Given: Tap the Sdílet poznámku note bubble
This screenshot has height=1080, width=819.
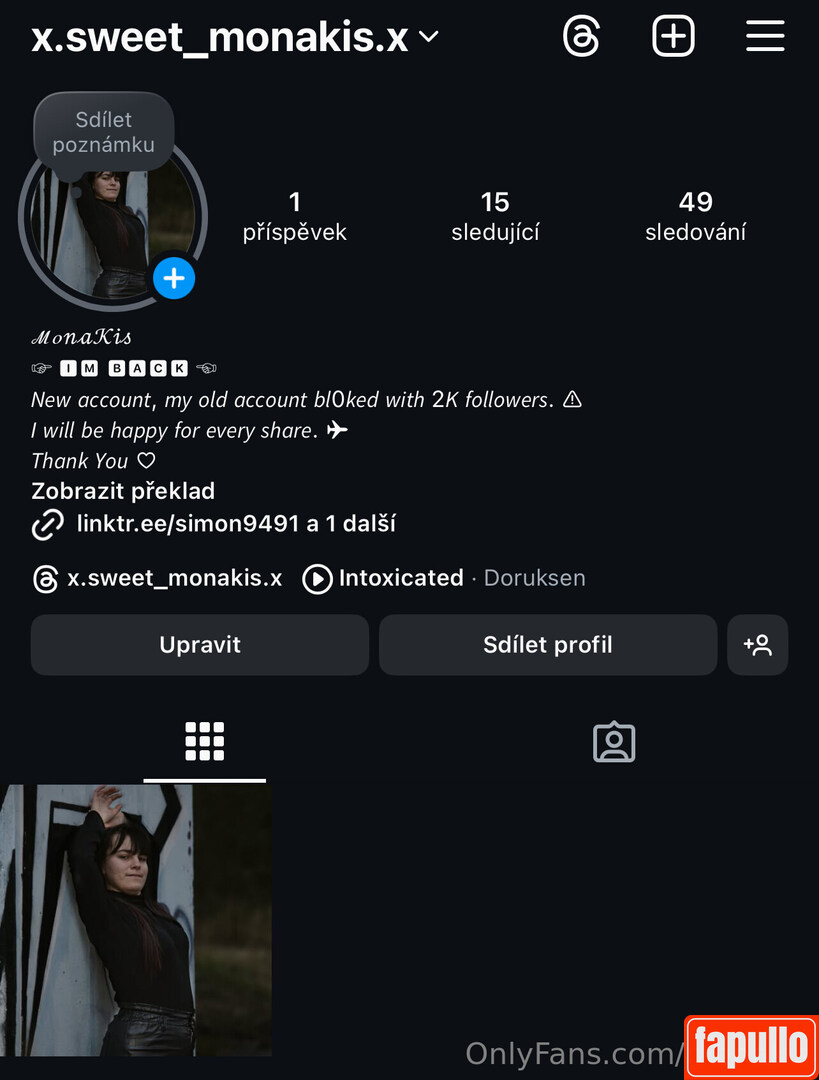Looking at the screenshot, I should [104, 133].
